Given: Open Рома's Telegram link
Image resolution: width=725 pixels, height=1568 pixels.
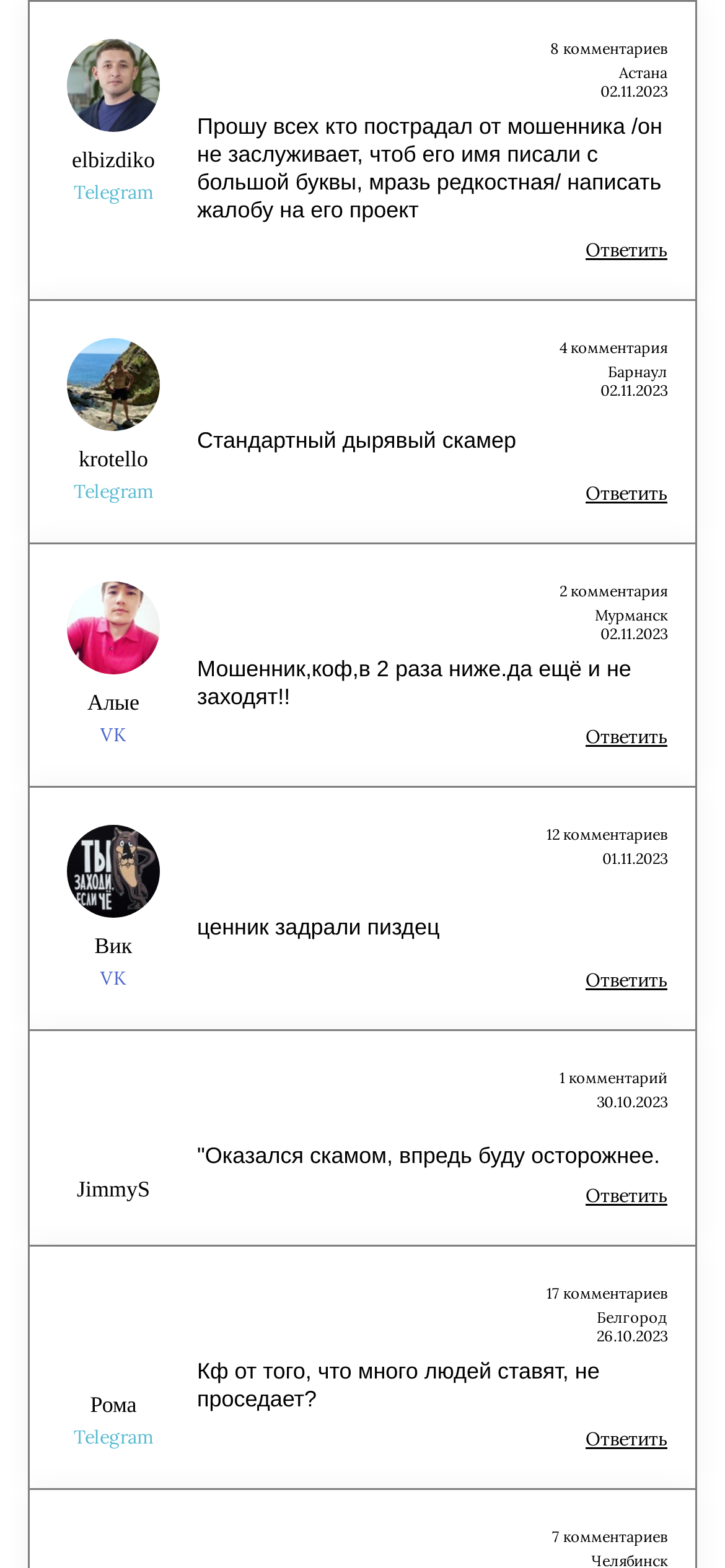Looking at the screenshot, I should [113, 1437].
